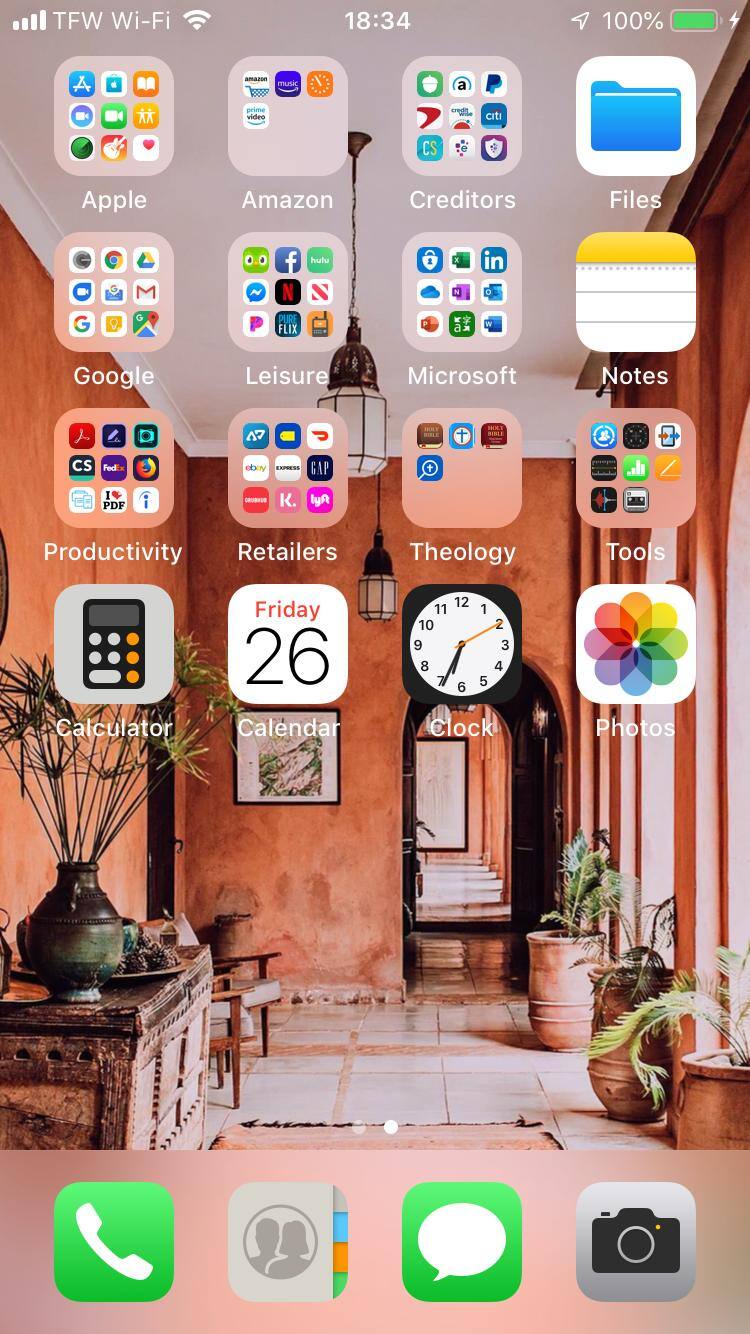Launch the Calculator app
This screenshot has width=750, height=1334.
point(114,644)
